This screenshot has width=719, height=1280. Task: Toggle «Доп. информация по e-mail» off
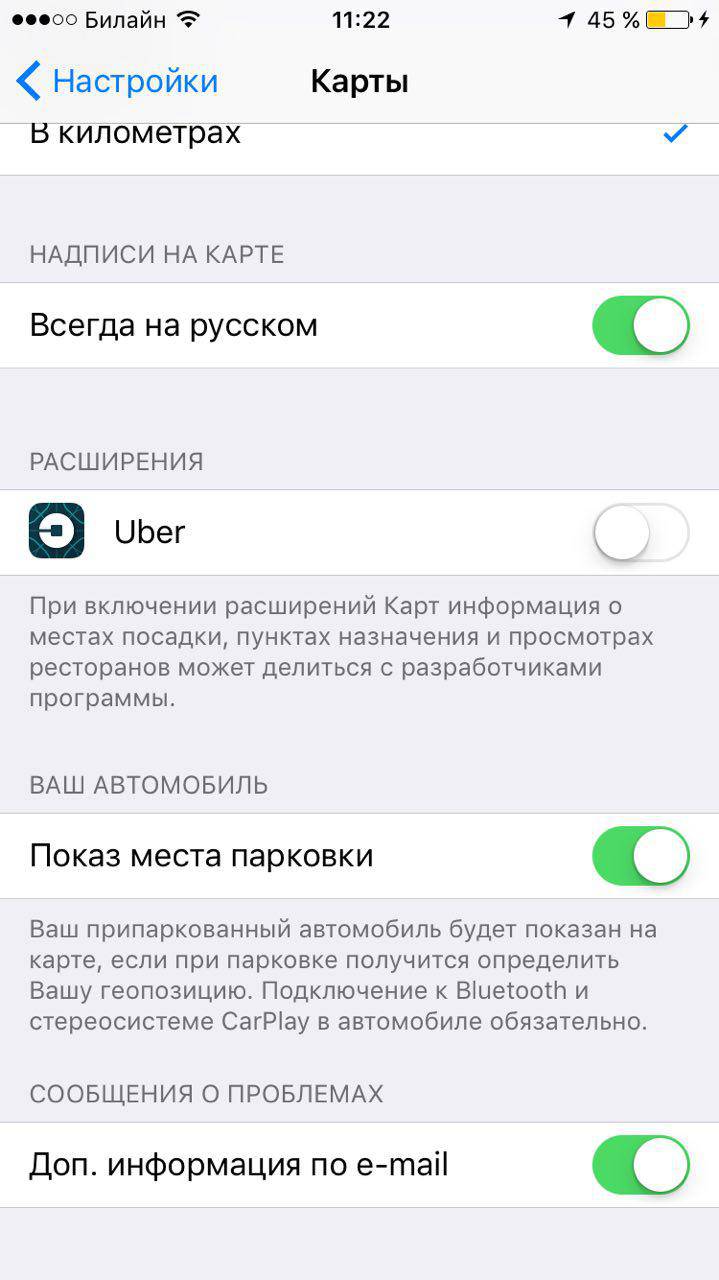coord(640,1164)
